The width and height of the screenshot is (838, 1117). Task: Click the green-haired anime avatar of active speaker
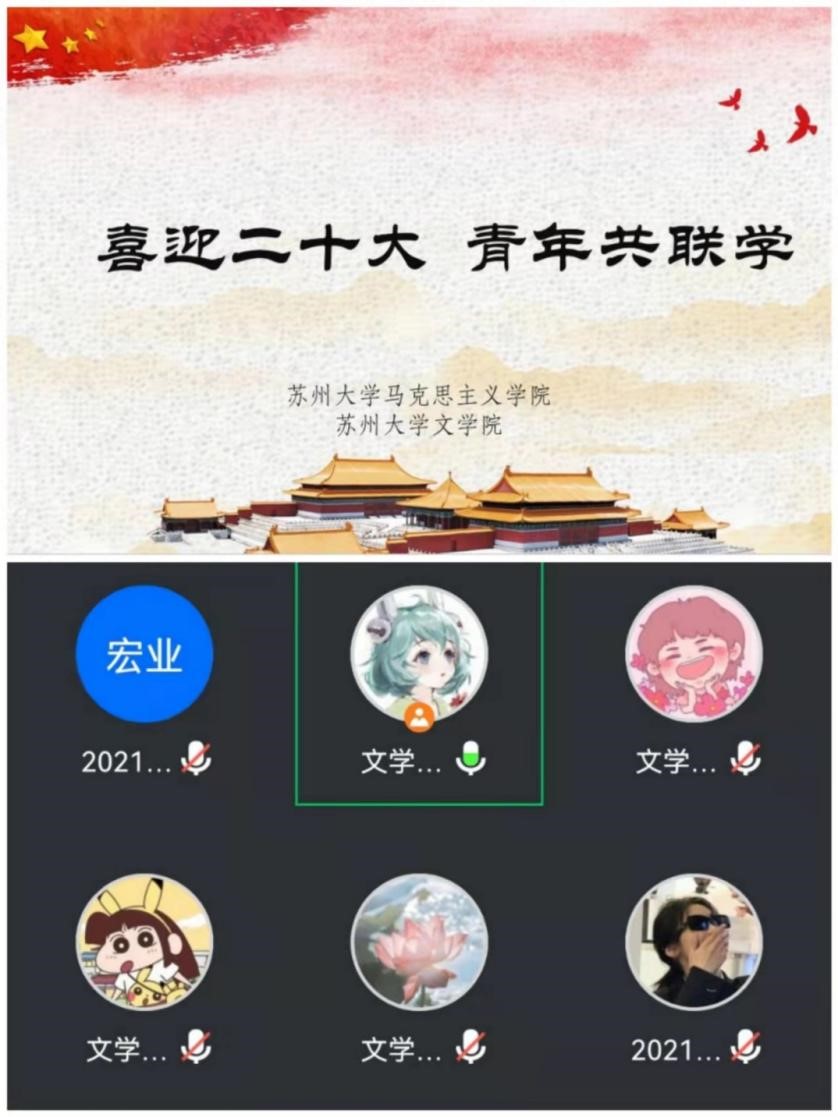coord(419,655)
